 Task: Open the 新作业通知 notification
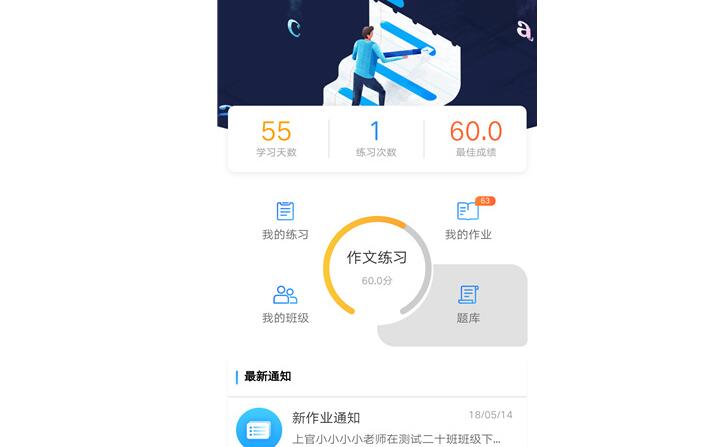click(x=377, y=427)
